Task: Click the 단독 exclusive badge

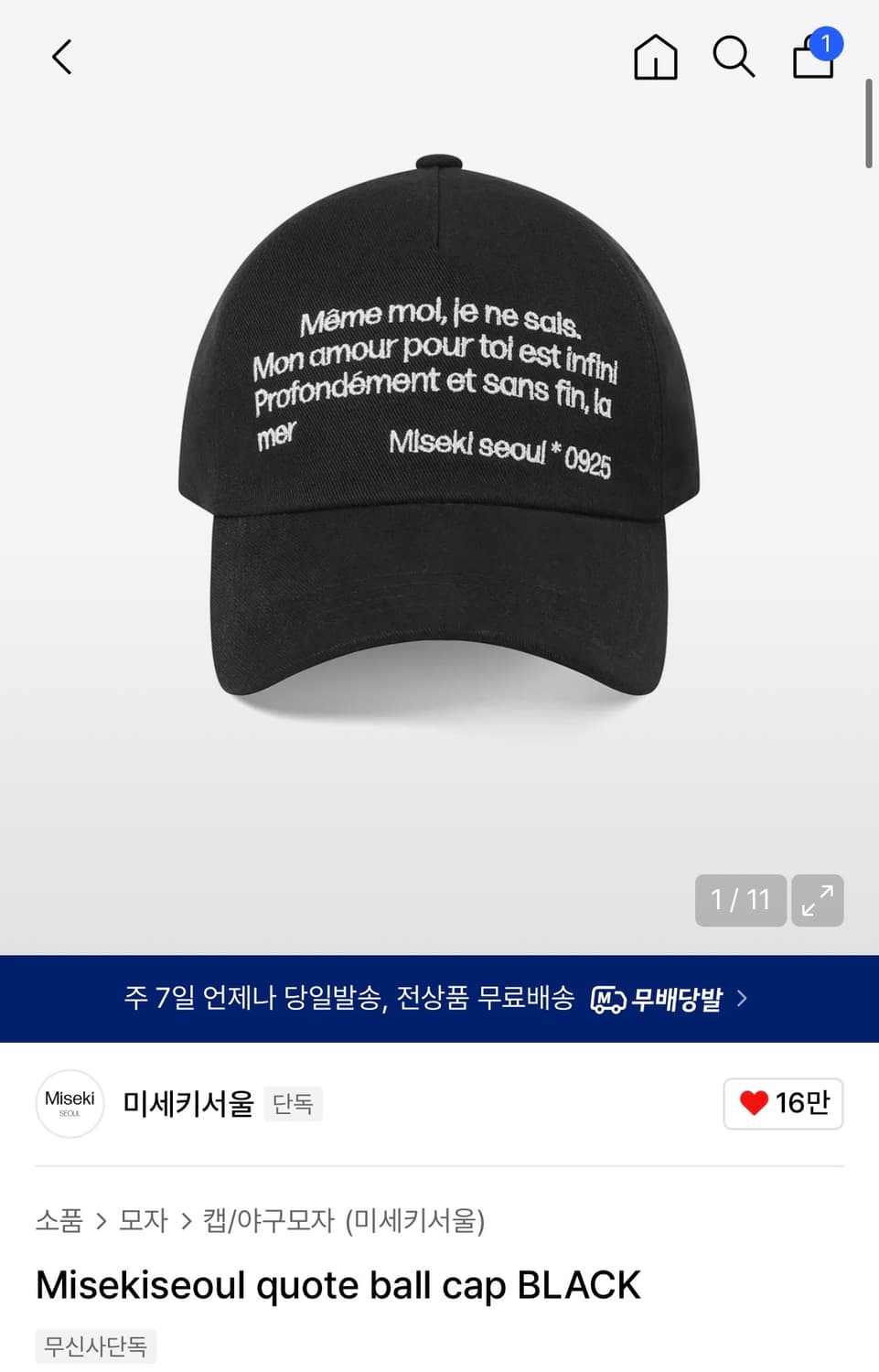Action: (293, 1104)
